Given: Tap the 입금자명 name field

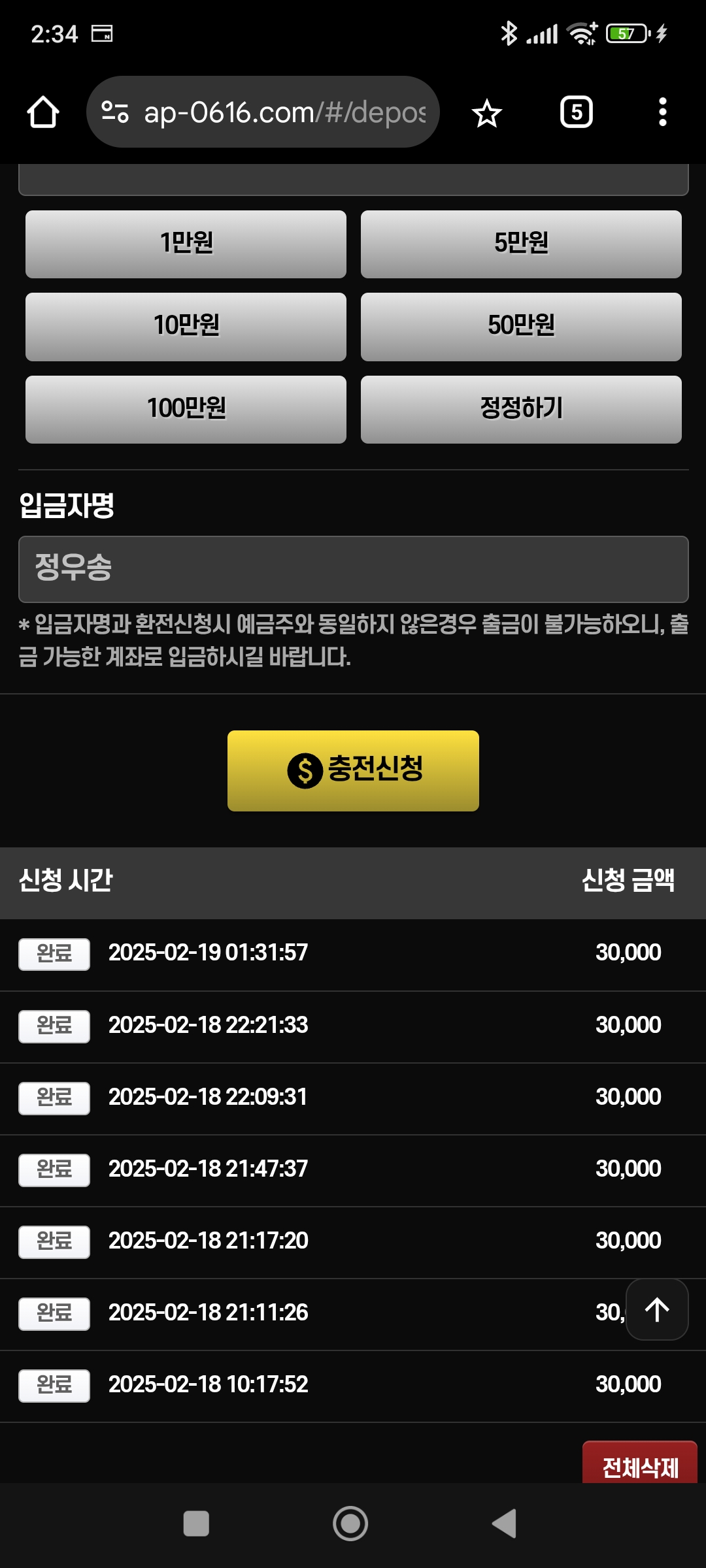Looking at the screenshot, I should (x=353, y=568).
